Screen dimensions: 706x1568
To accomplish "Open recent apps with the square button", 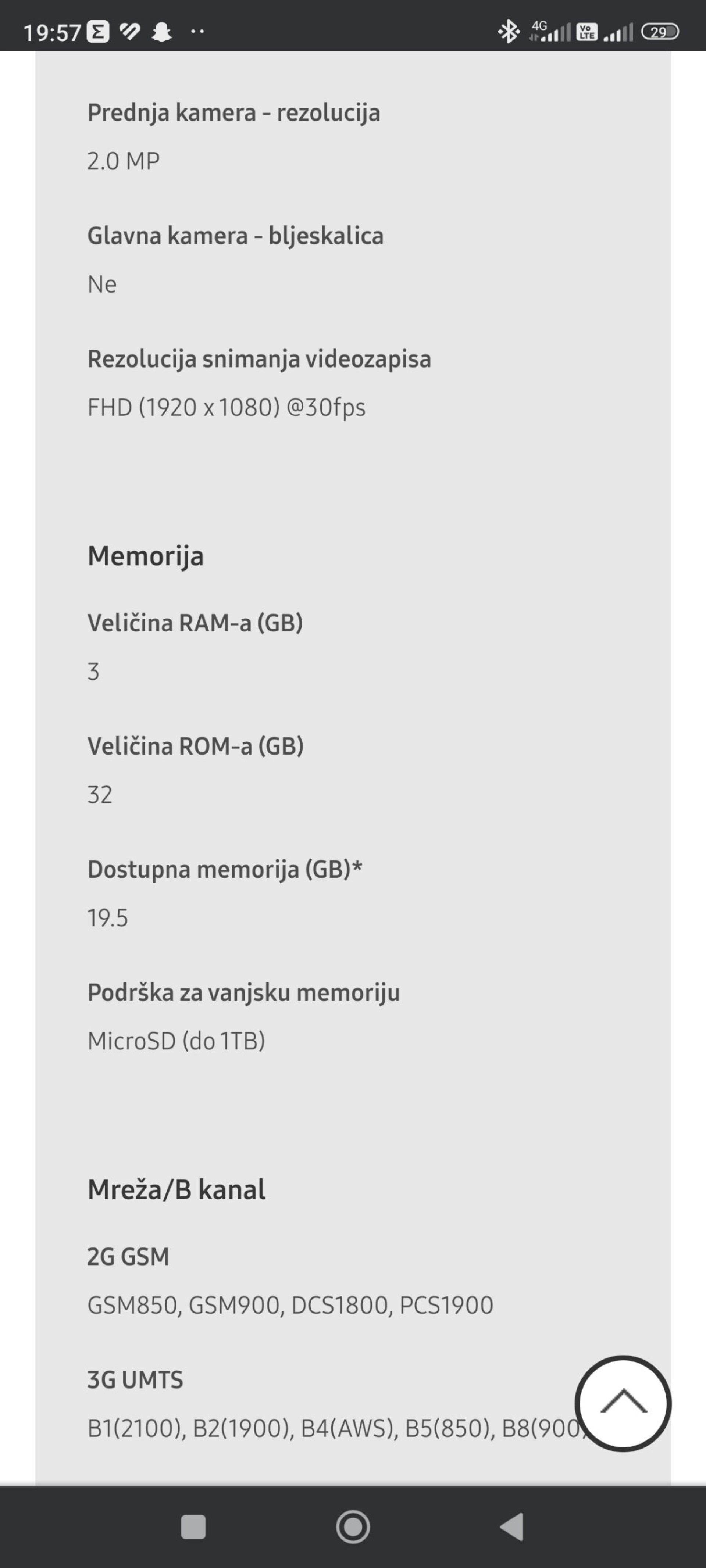I will click(194, 1526).
